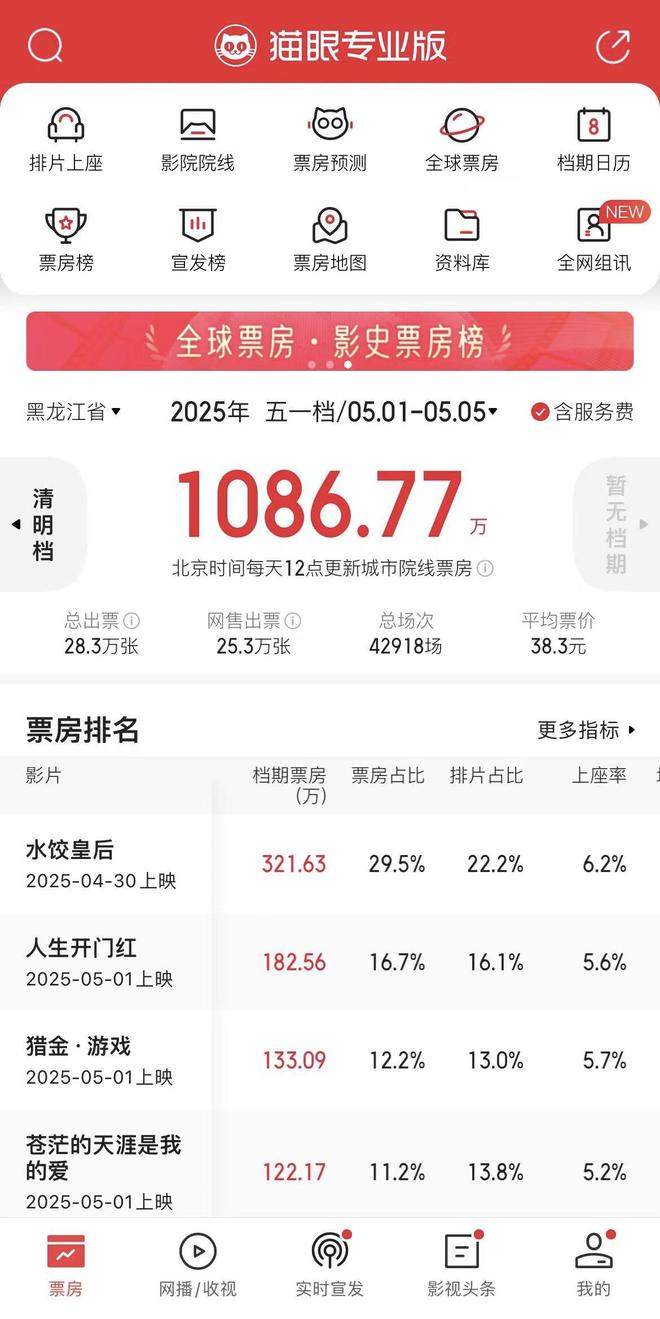
Task: Switch to the 网播/收视 tab
Action: click(198, 1264)
